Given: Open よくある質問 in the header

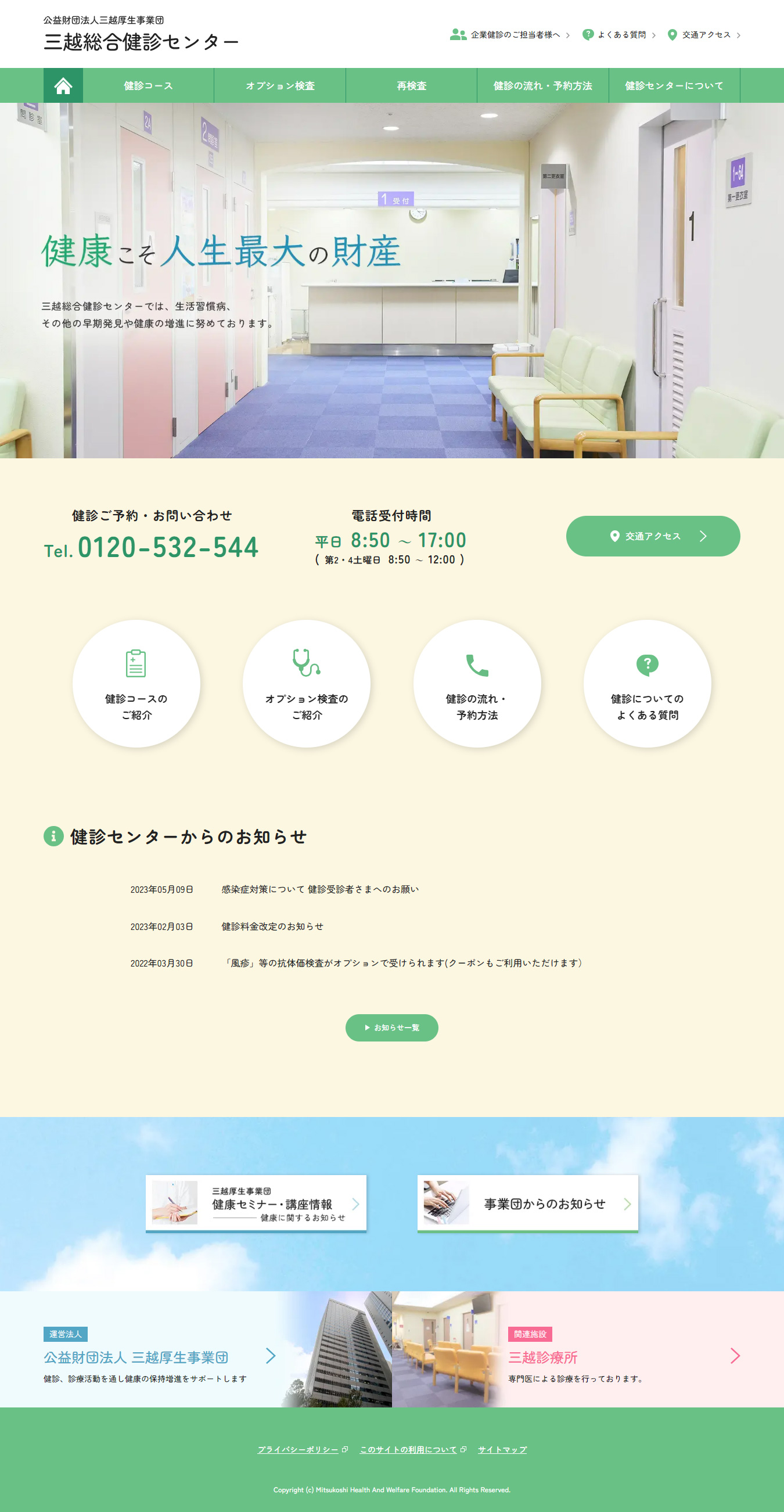Looking at the screenshot, I should (x=621, y=35).
